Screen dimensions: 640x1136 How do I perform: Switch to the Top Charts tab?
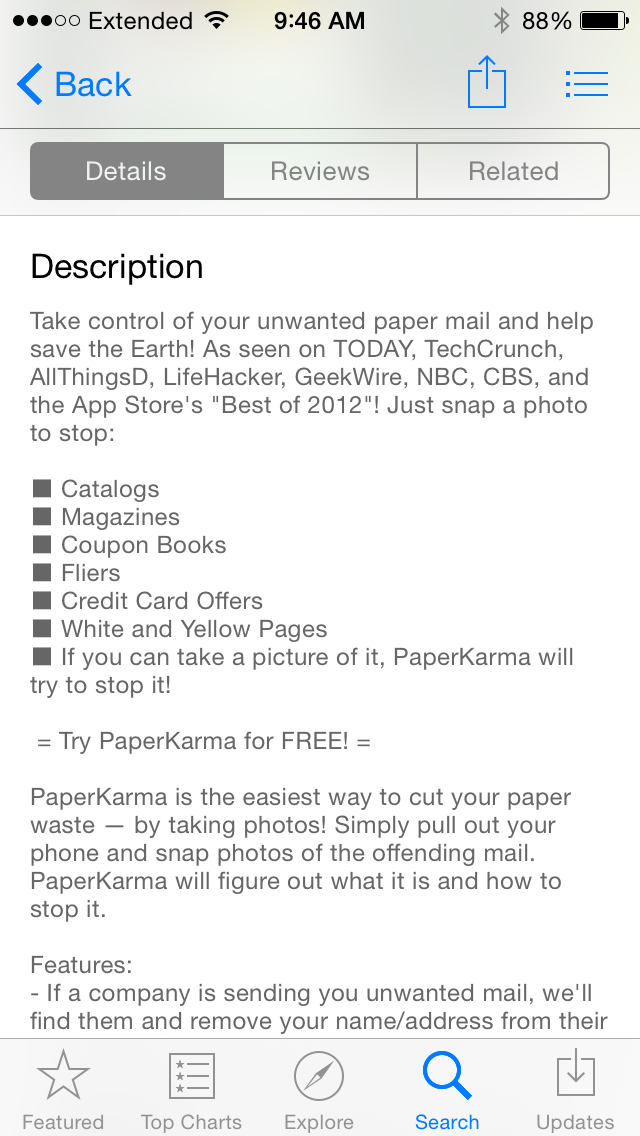(x=191, y=1088)
